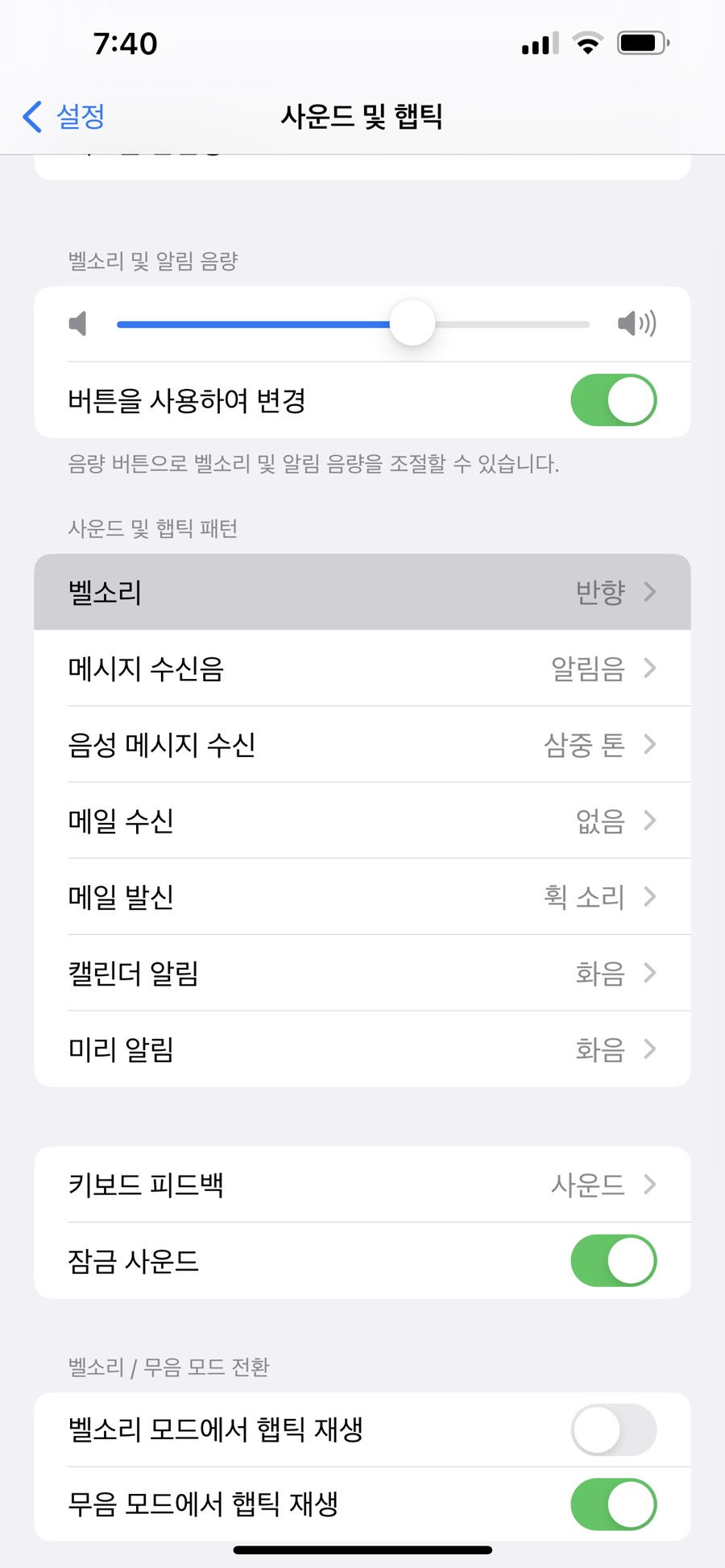Open the 벨소리 setting

coord(362,592)
